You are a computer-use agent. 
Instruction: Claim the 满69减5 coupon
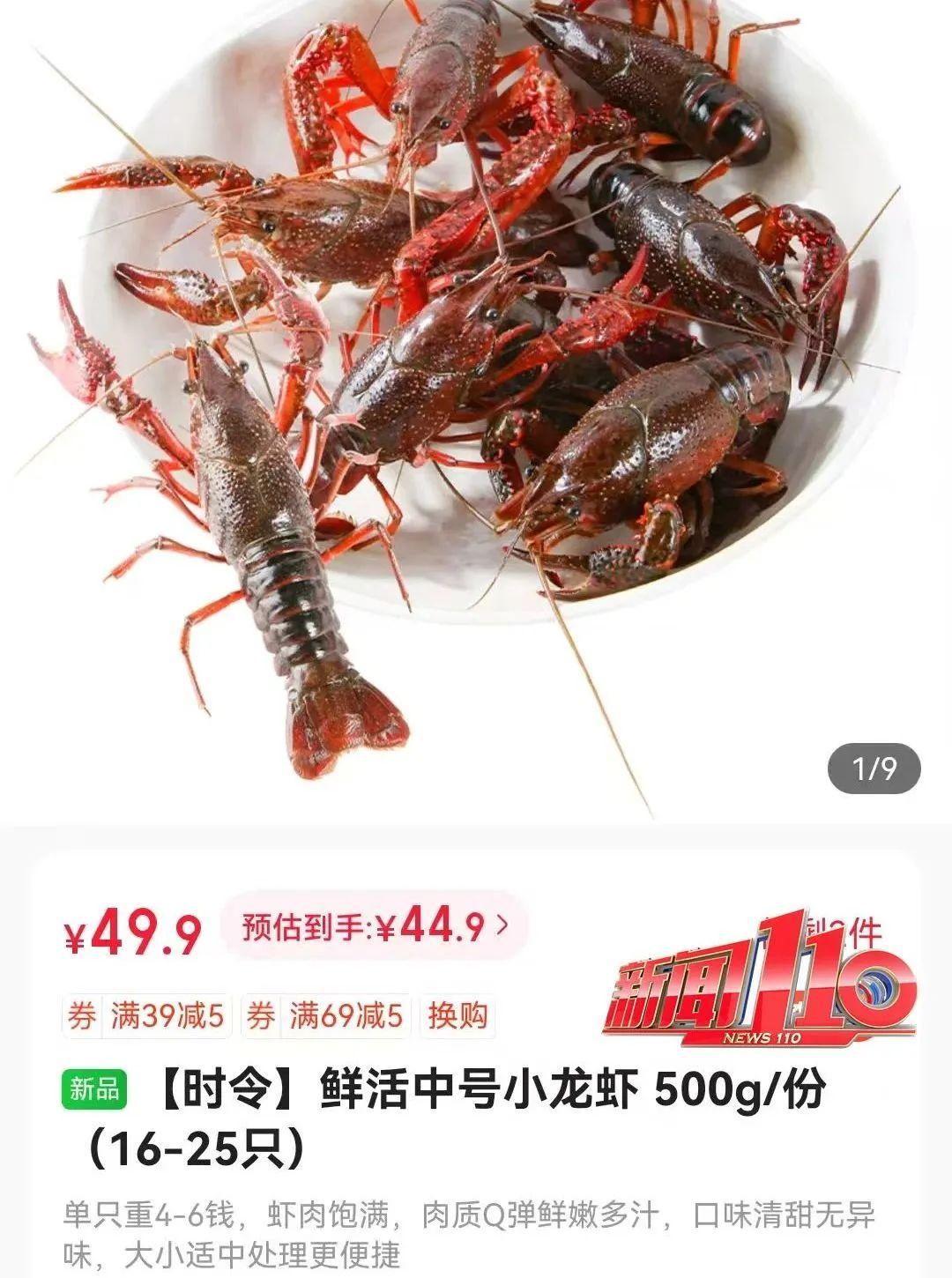(x=325, y=1016)
